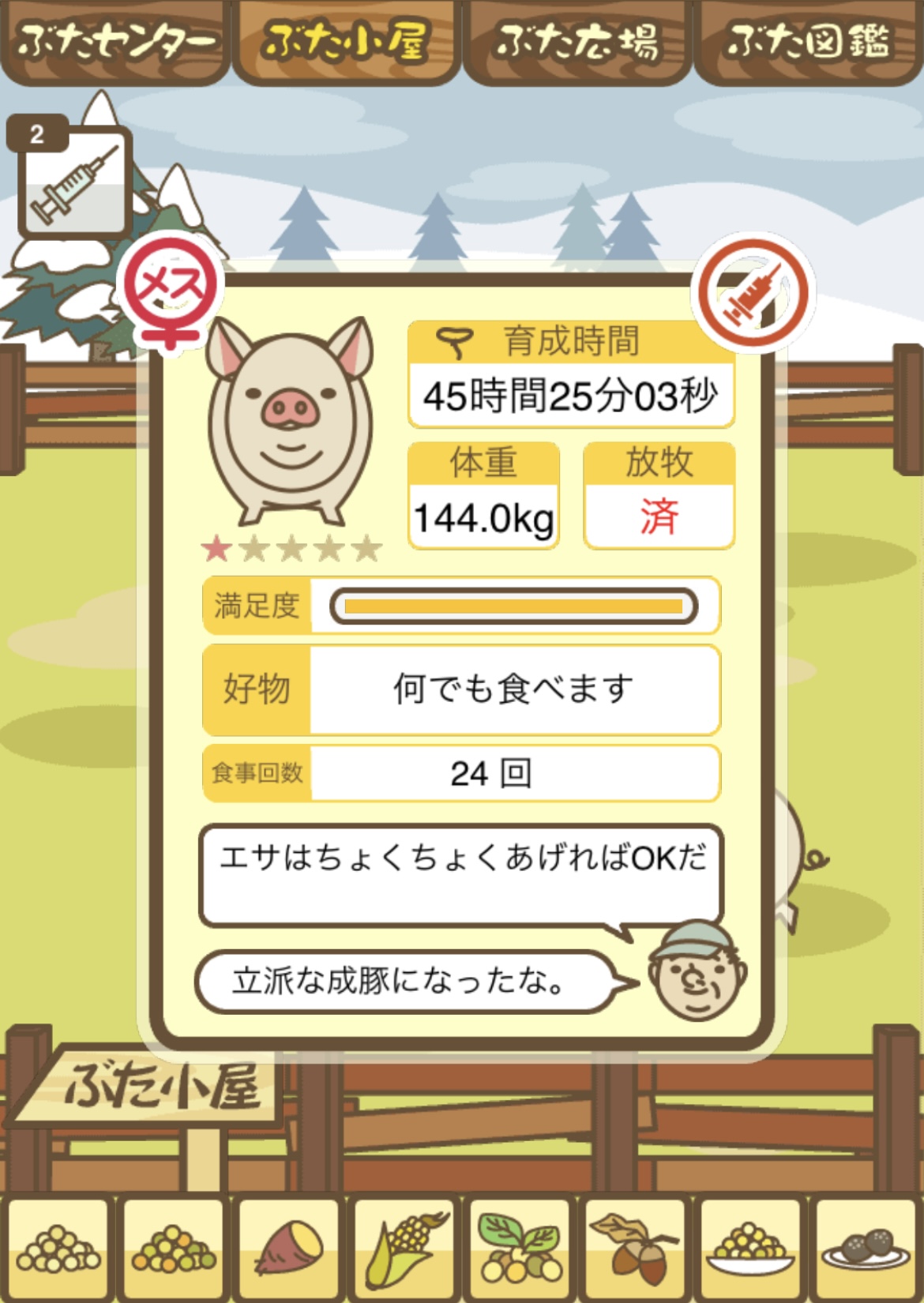Tap the crossed-out syringe icon on the pig card
The height and width of the screenshot is (1303, 924).
[x=753, y=292]
